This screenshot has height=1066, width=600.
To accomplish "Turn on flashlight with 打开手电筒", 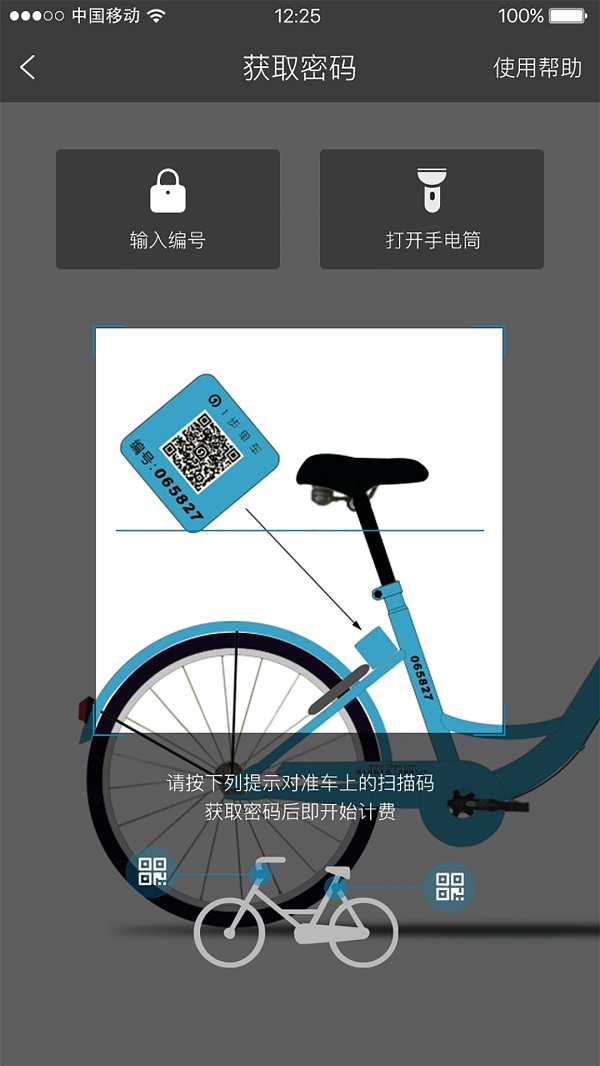I will (432, 210).
